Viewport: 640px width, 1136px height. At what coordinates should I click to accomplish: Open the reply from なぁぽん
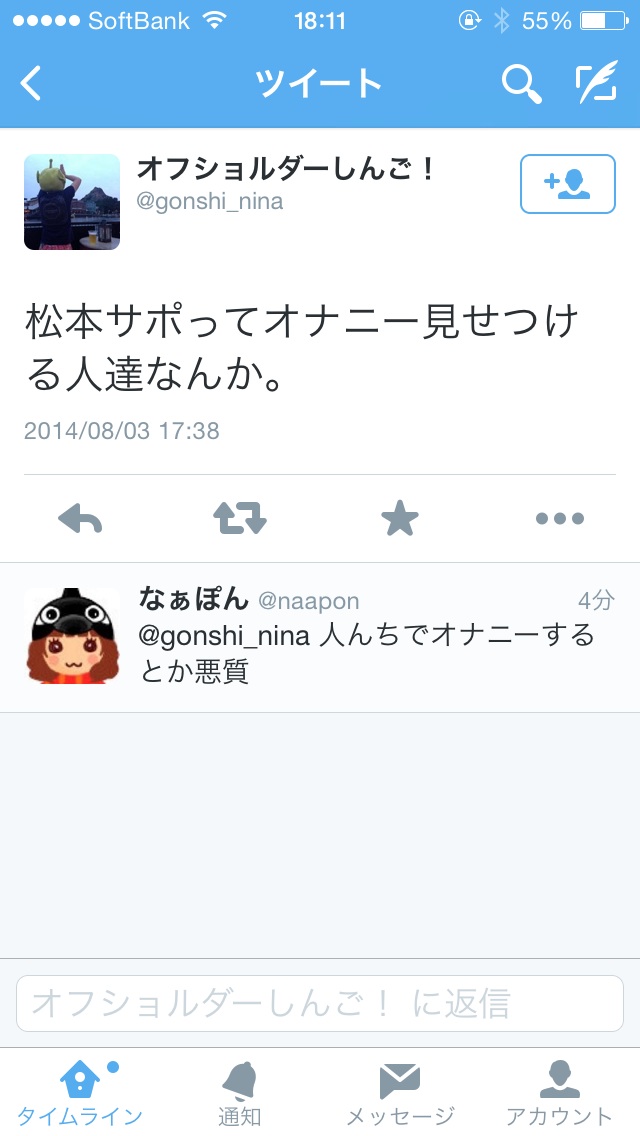pos(320,638)
